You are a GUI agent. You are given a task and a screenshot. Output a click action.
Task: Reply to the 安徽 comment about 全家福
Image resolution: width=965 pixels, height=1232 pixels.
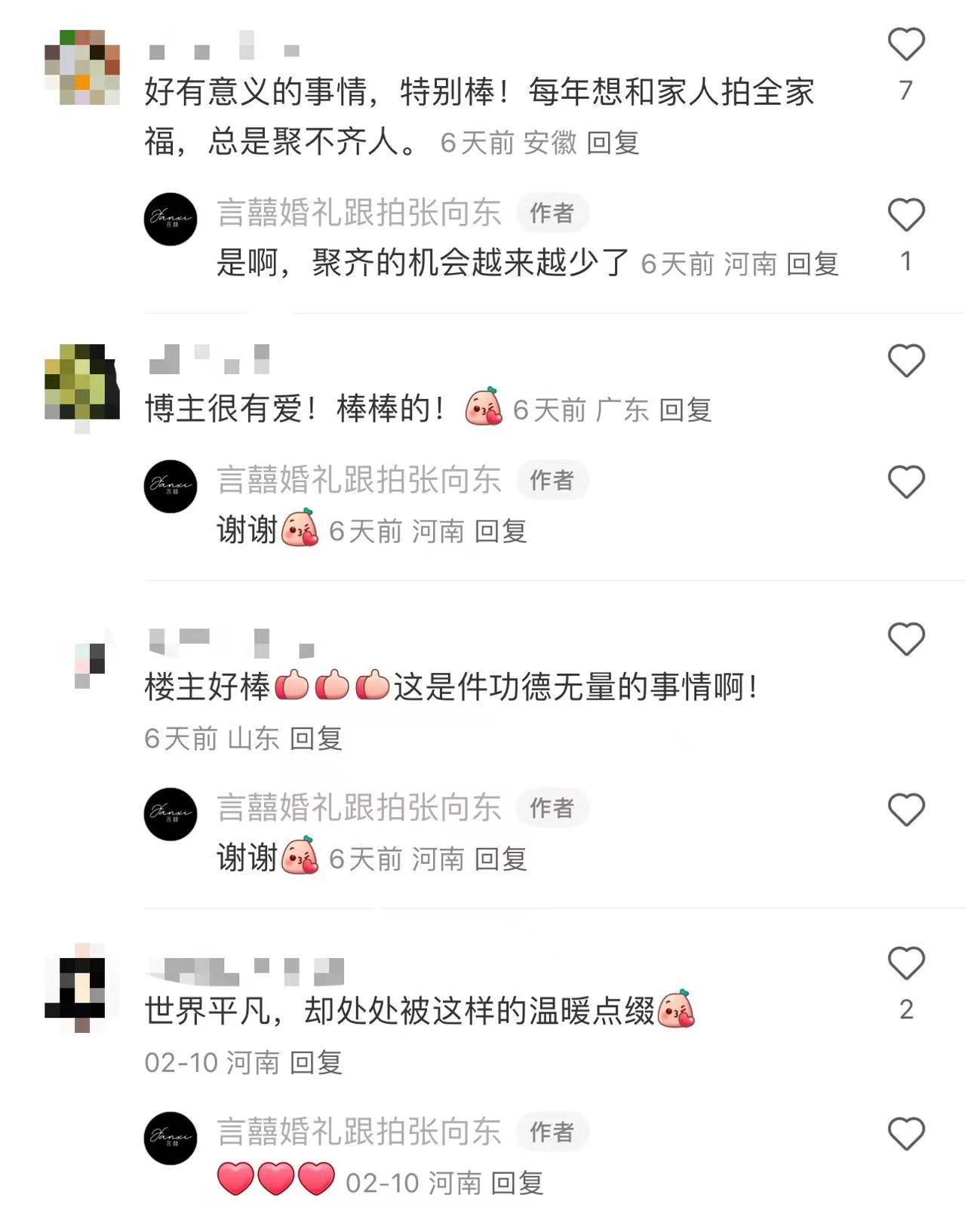[613, 143]
